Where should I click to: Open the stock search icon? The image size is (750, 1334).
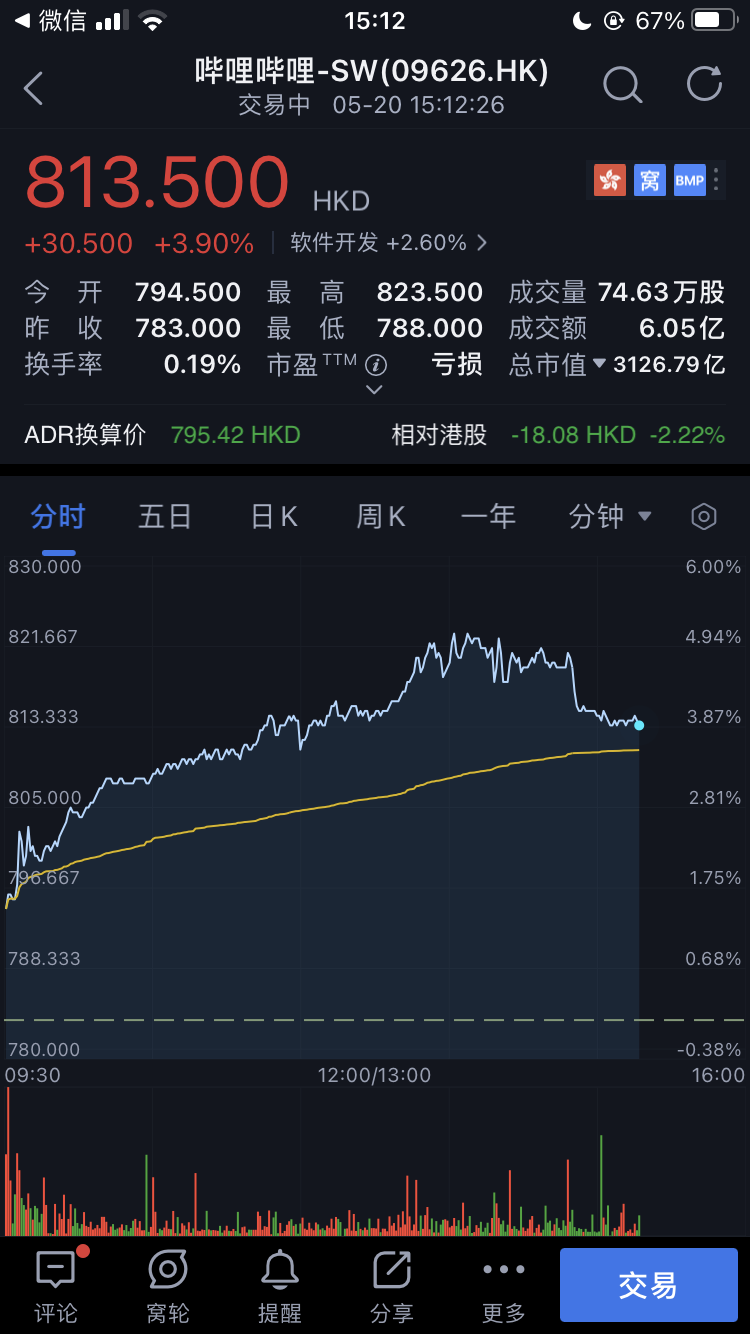click(622, 86)
